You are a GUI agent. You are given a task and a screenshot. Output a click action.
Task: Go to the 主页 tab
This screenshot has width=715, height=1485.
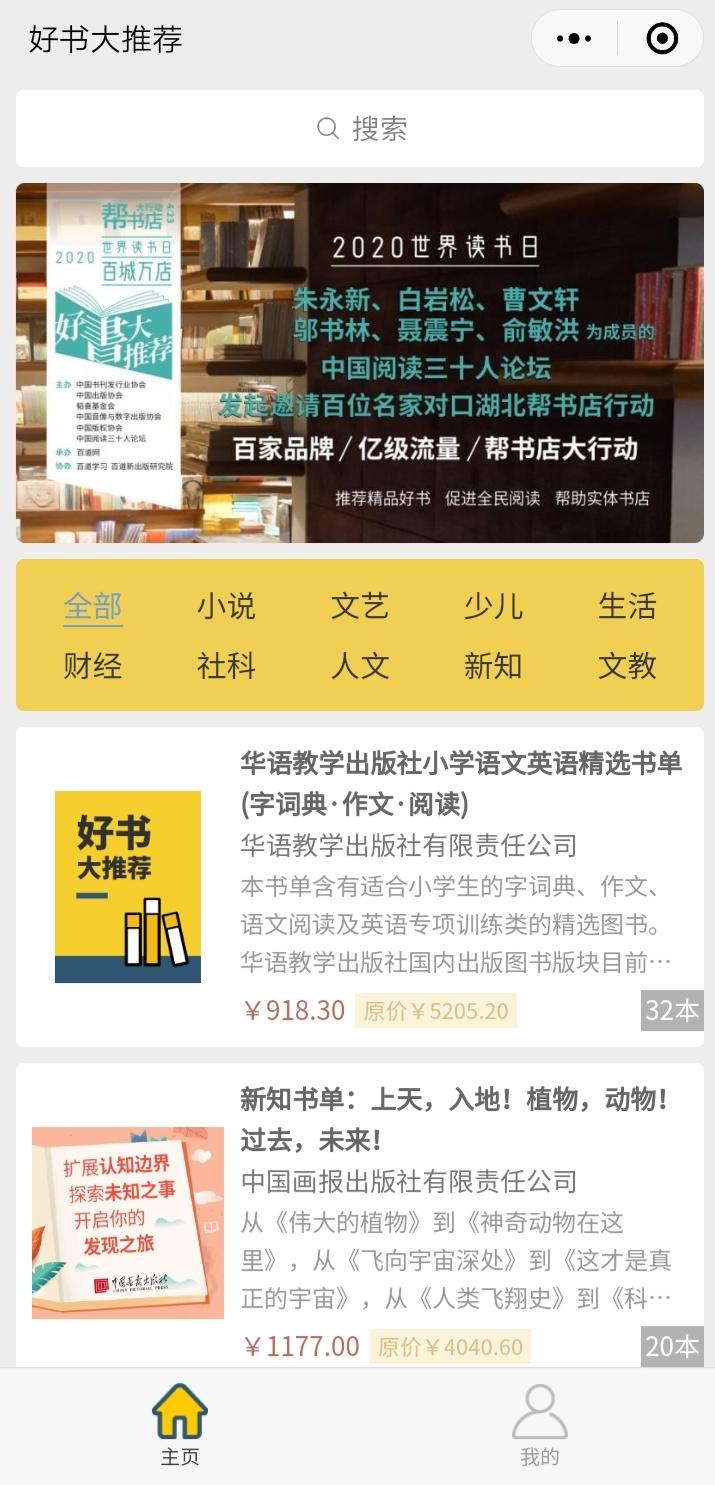180,1425
